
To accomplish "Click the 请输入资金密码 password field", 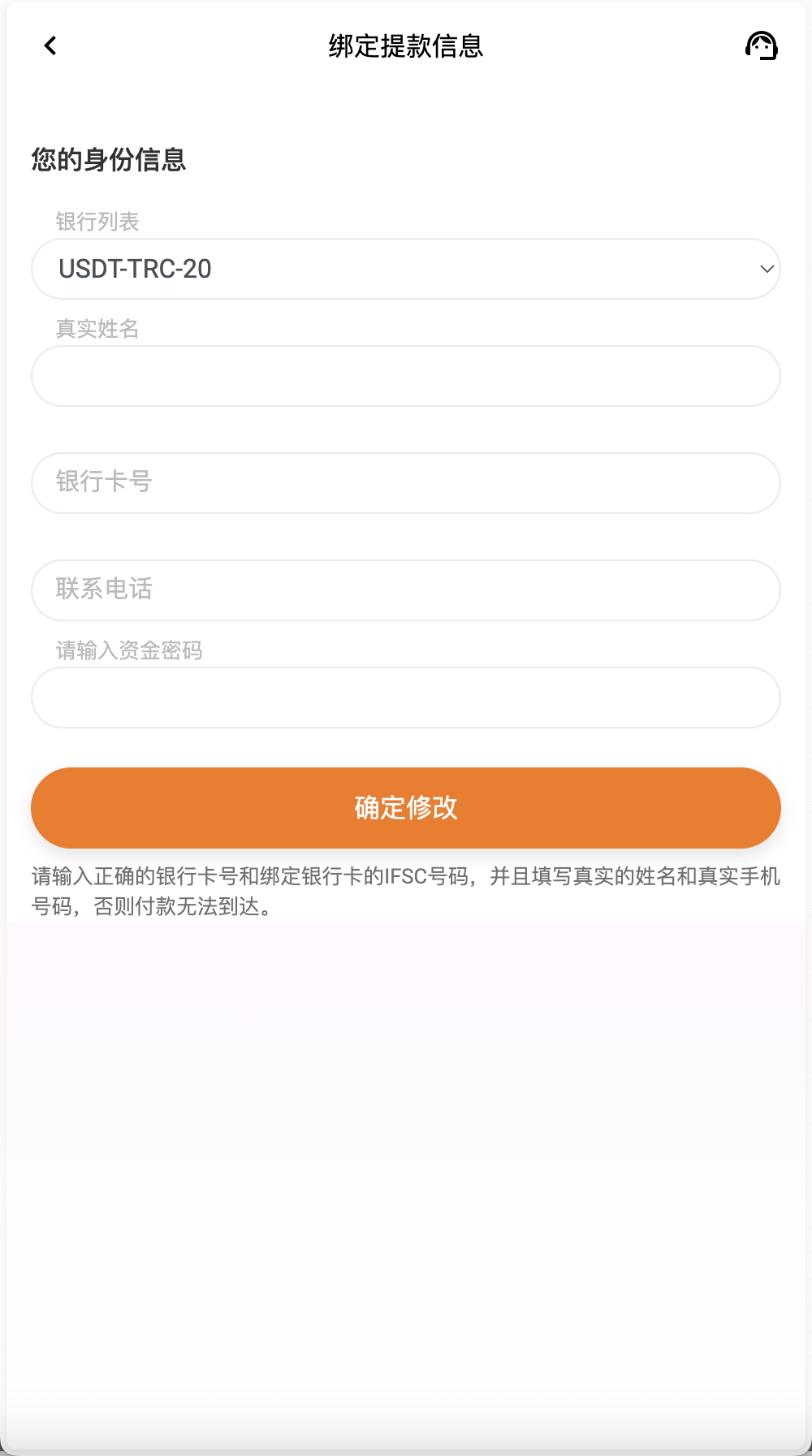I will pyautogui.click(x=406, y=697).
